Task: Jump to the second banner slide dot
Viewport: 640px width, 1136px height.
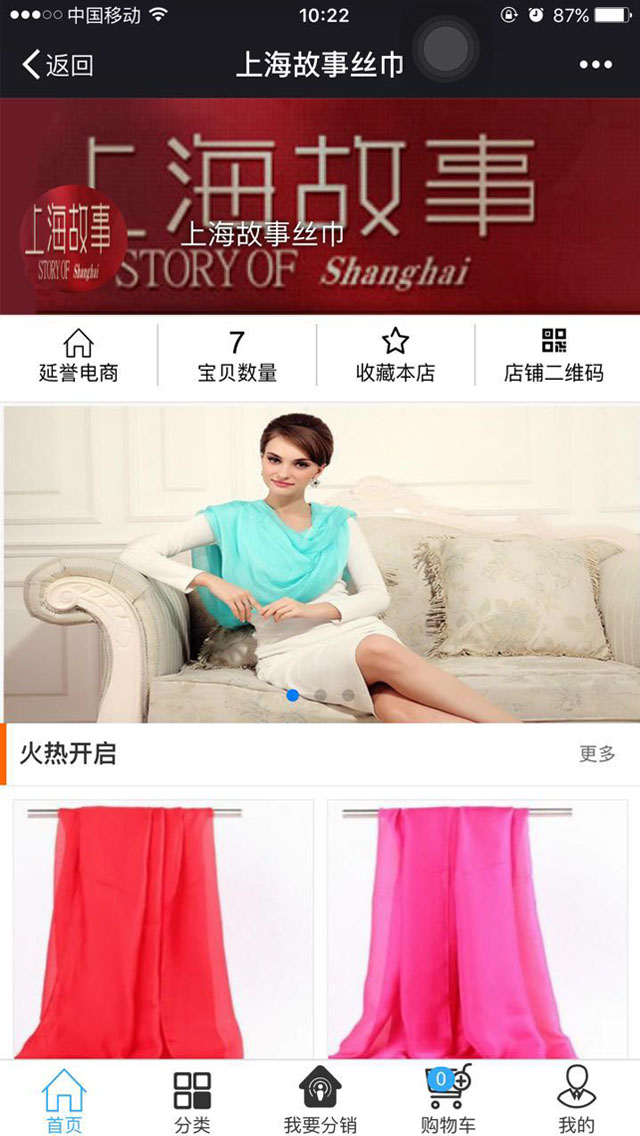Action: point(320,695)
